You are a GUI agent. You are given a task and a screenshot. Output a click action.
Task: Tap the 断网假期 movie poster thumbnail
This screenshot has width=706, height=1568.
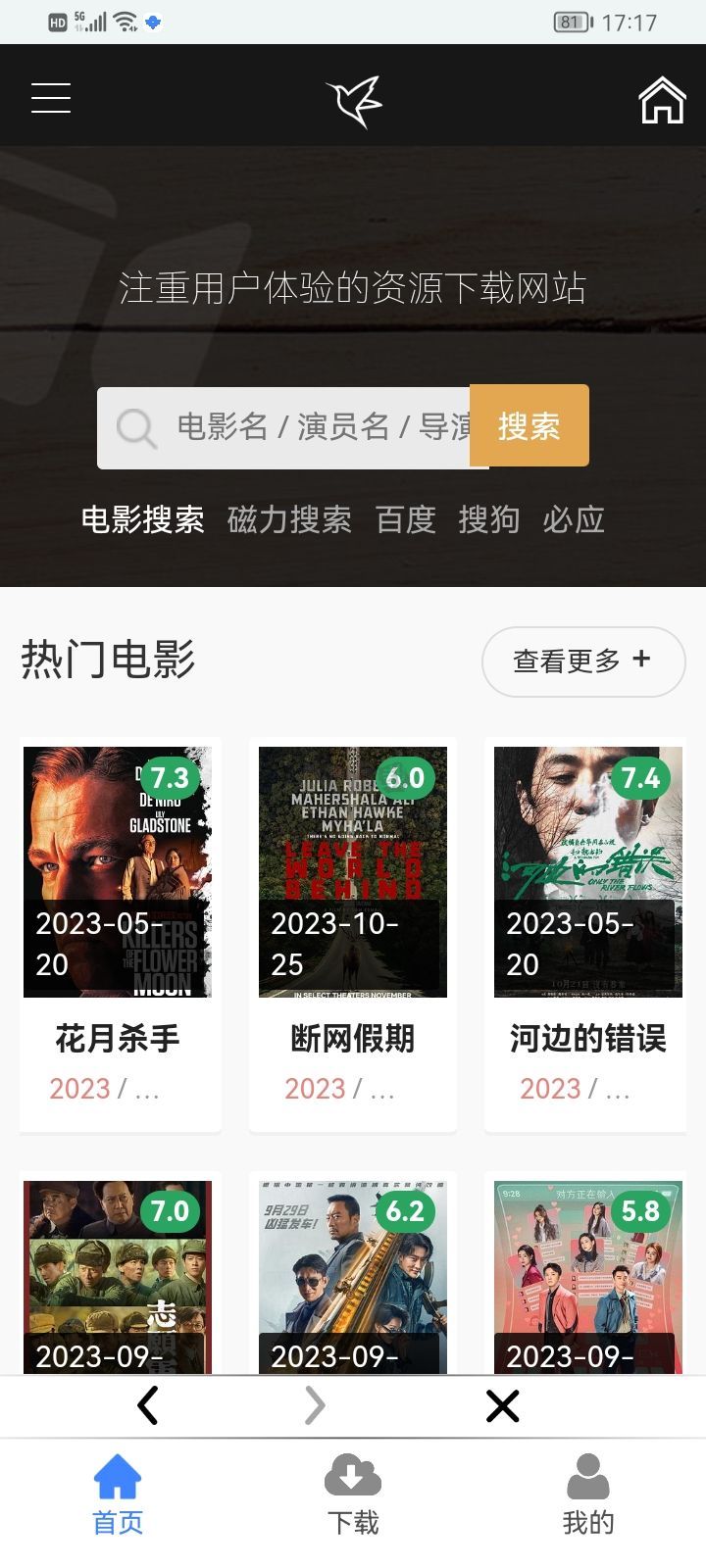(352, 871)
